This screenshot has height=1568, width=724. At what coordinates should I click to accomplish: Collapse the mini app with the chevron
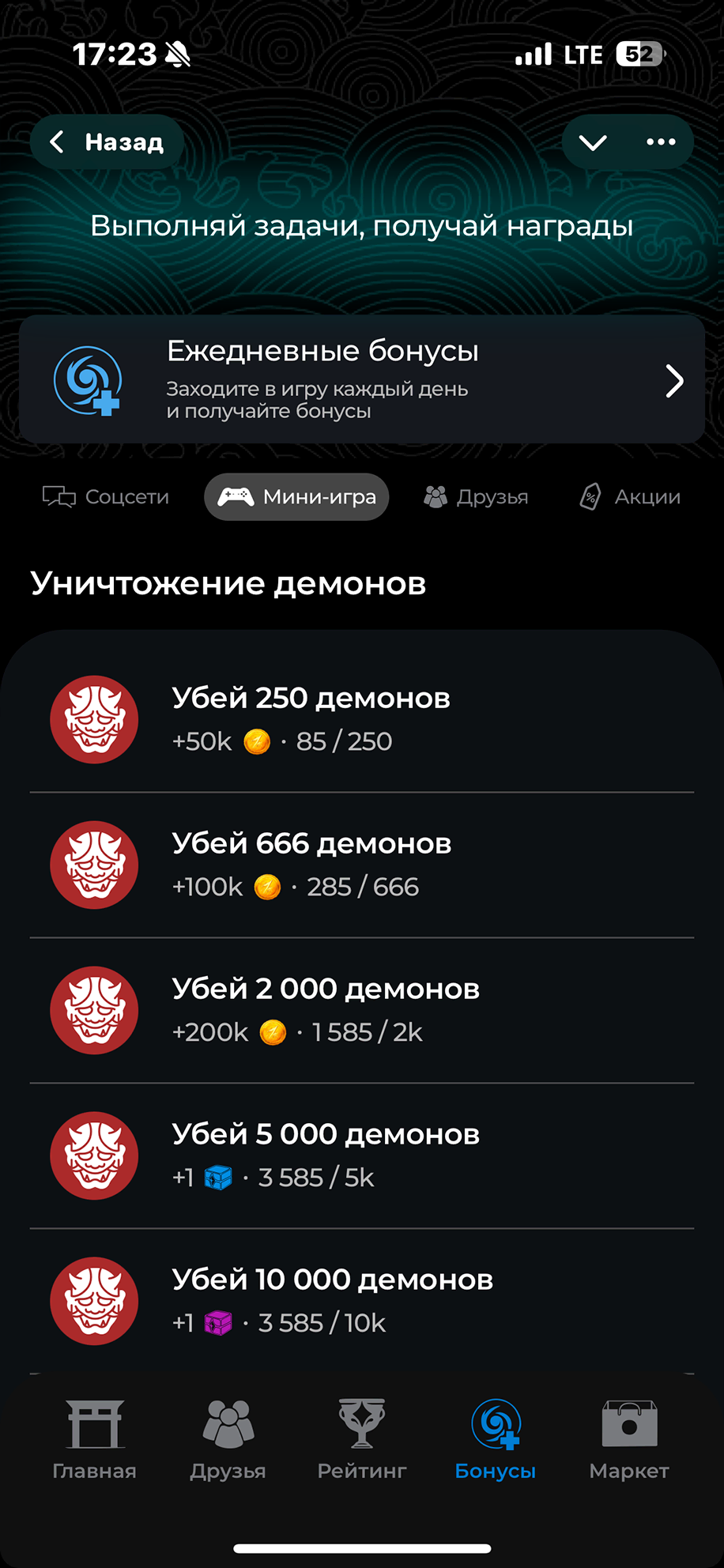(x=593, y=142)
